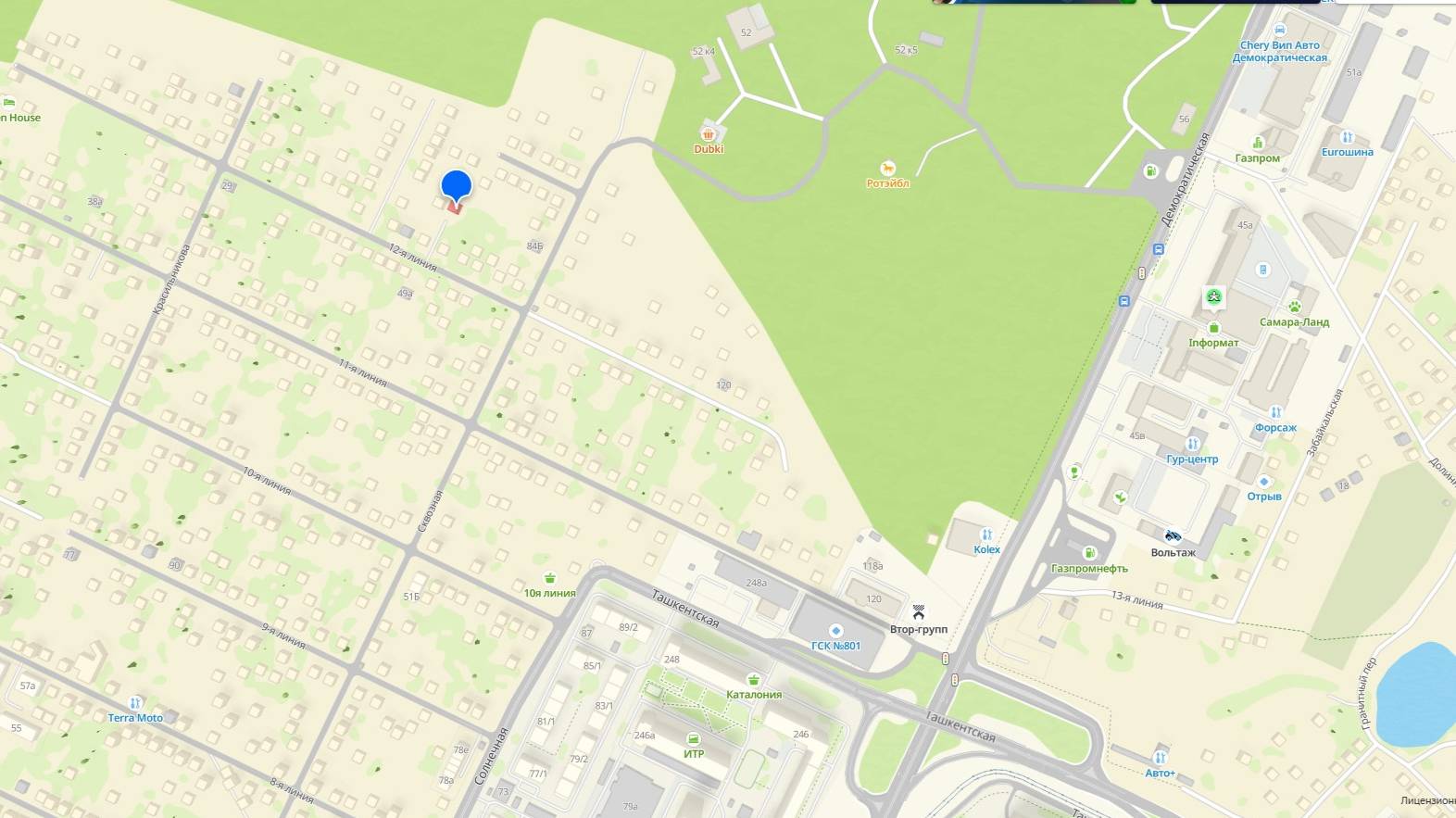Screen dimensions: 1456x818
Task: Select the Ротэйбл place marker
Action: tap(887, 169)
